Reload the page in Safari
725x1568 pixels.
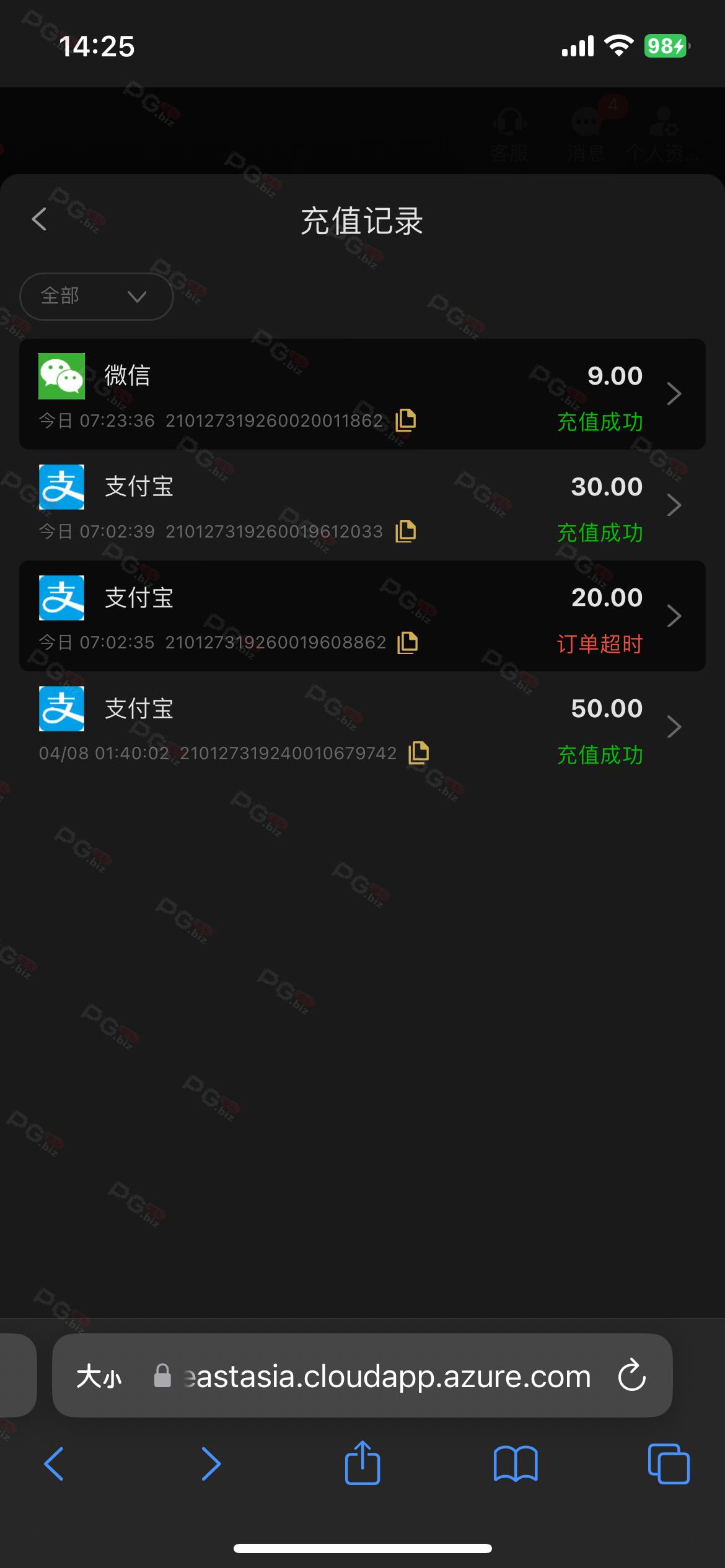pos(632,1375)
